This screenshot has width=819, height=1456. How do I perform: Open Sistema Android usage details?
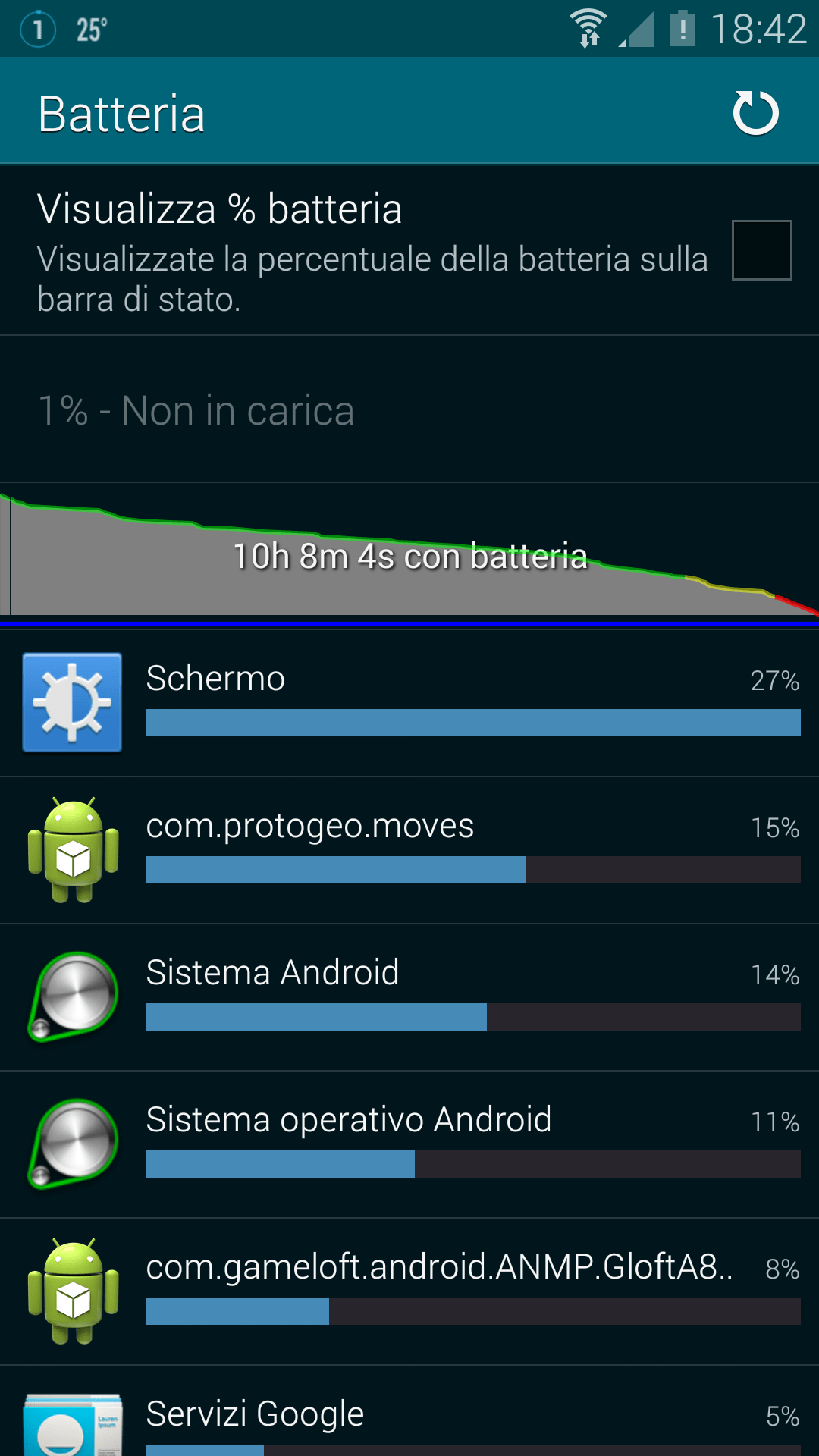click(409, 996)
